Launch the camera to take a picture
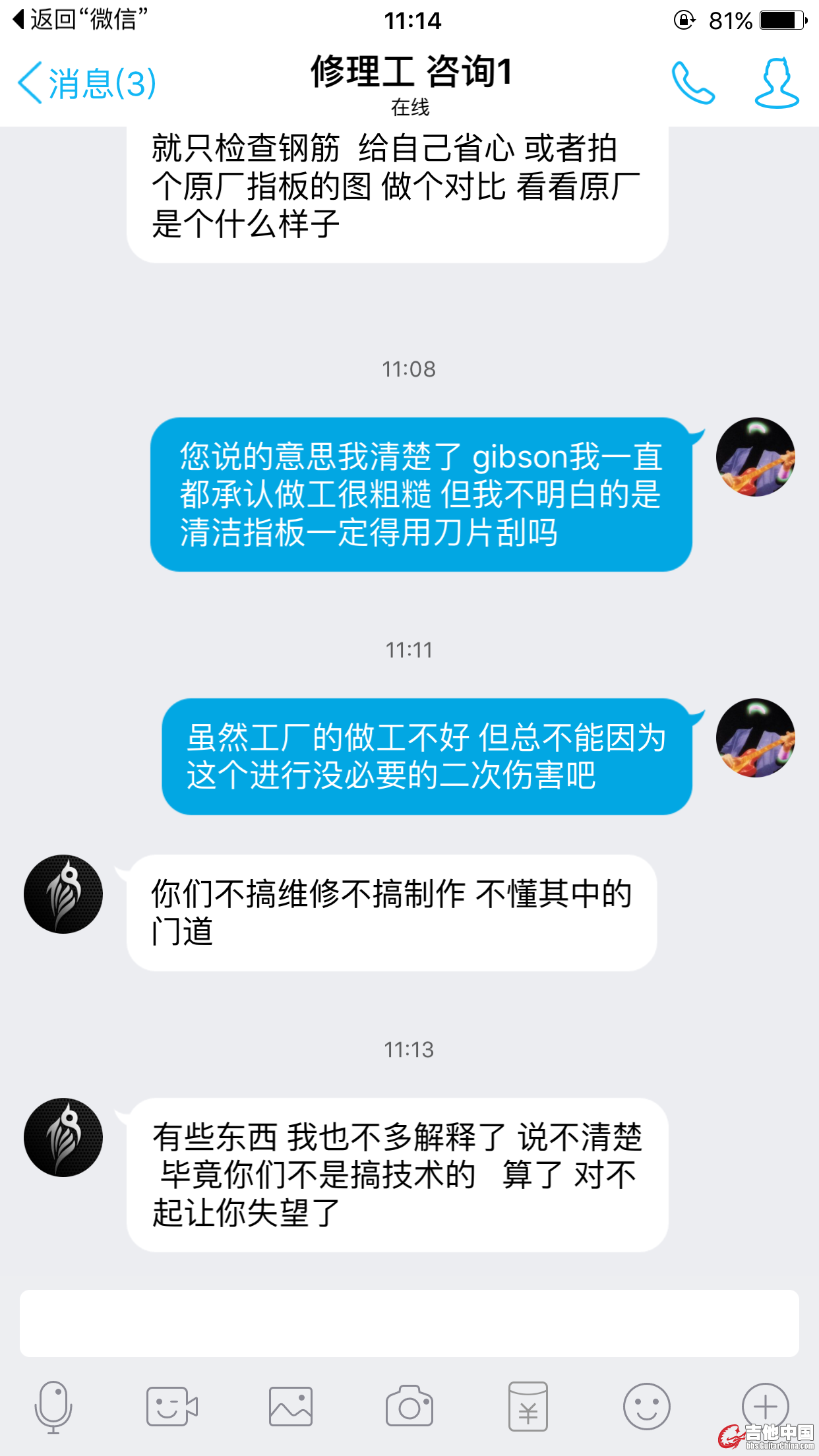Viewport: 819px width, 1456px height. coord(409,1407)
